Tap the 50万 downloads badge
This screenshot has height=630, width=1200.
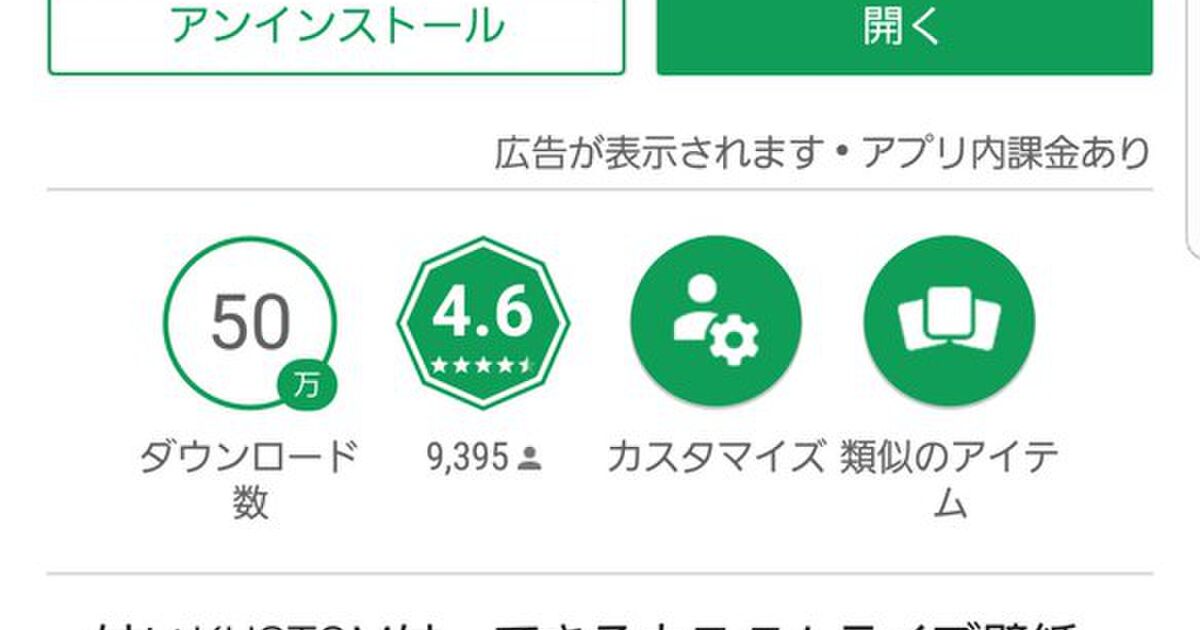tap(250, 323)
